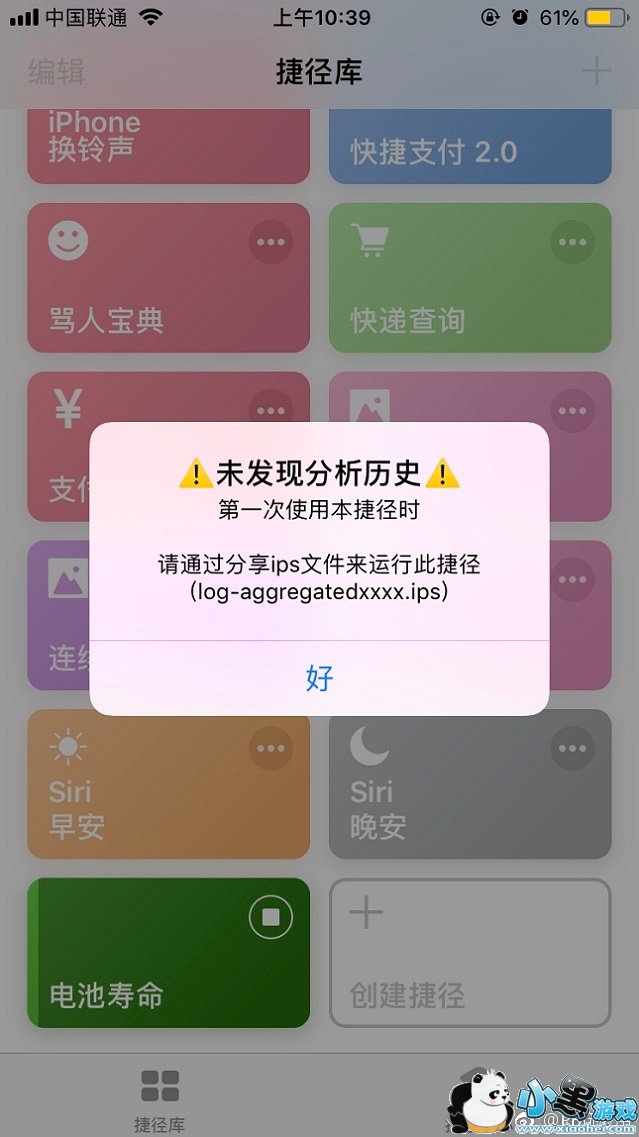Image resolution: width=639 pixels, height=1137 pixels.
Task: Open options for 骂人宝典 shortcut
Action: 271,242
